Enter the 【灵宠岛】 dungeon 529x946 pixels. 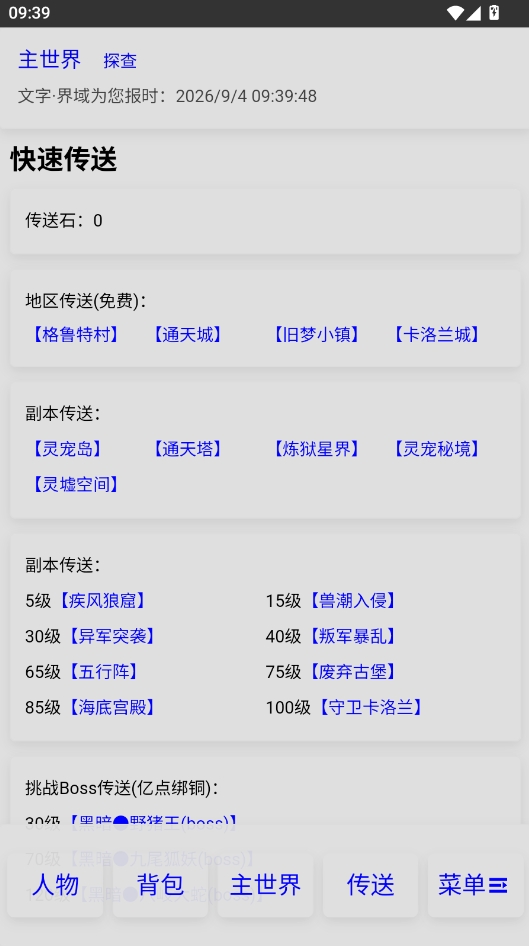pos(67,448)
